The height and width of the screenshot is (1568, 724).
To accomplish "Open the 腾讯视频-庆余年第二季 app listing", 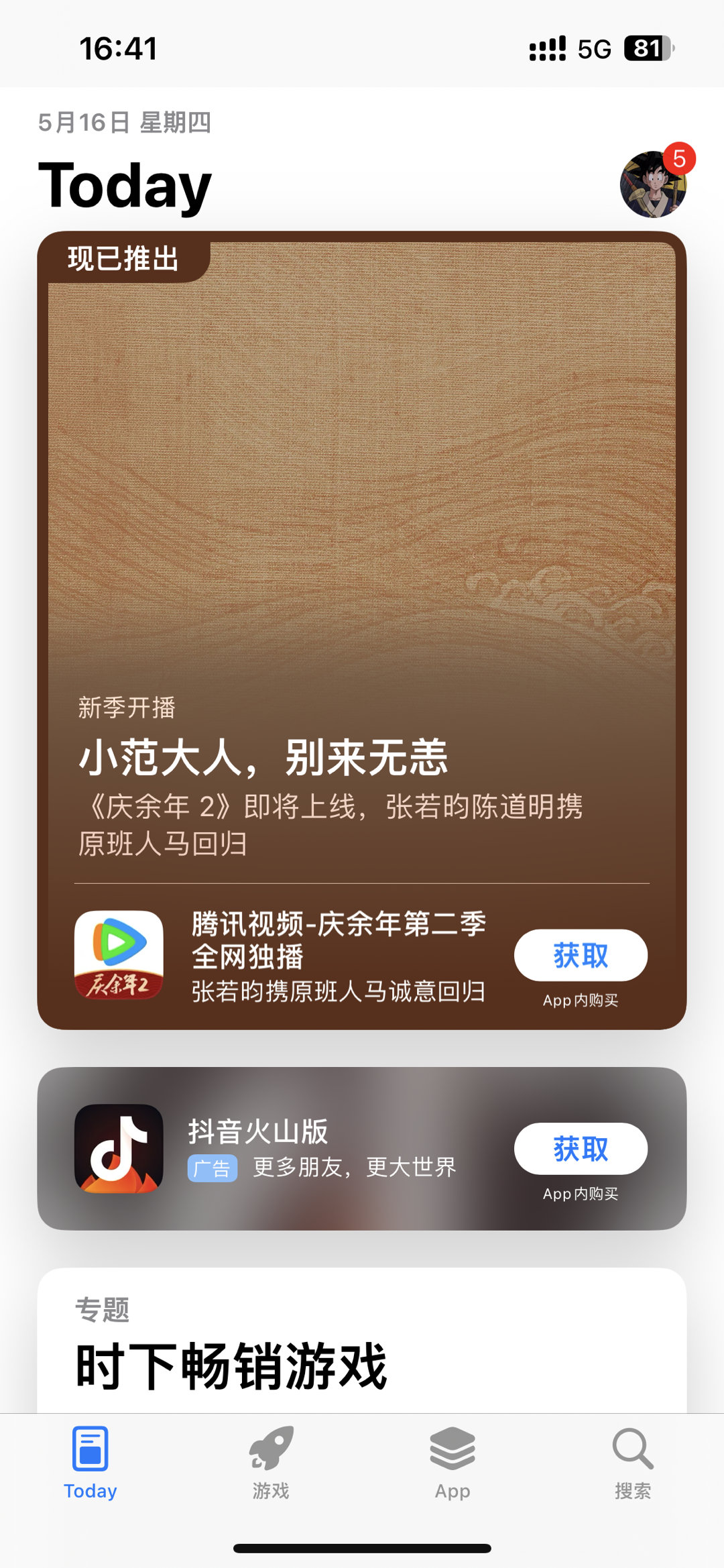I will (338, 955).
